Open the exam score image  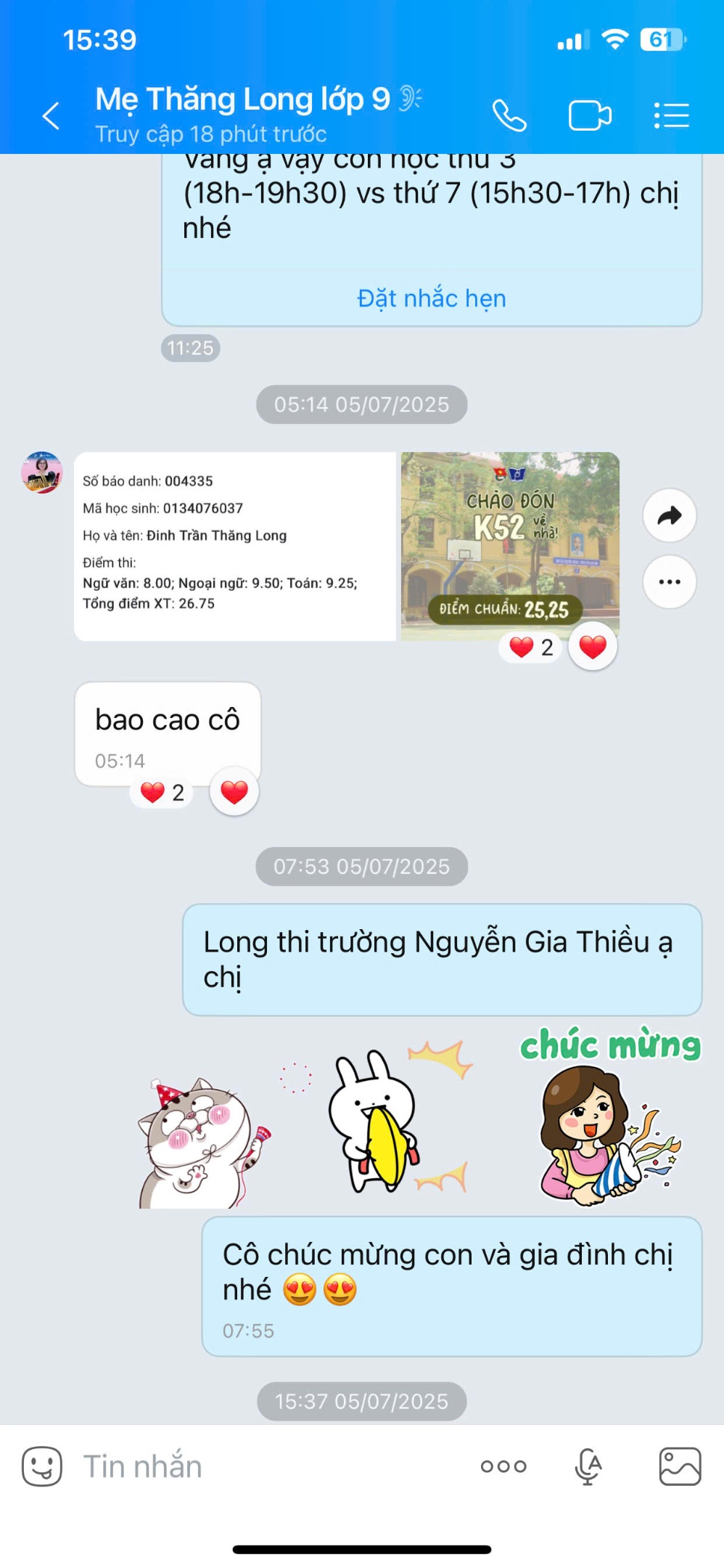234,546
